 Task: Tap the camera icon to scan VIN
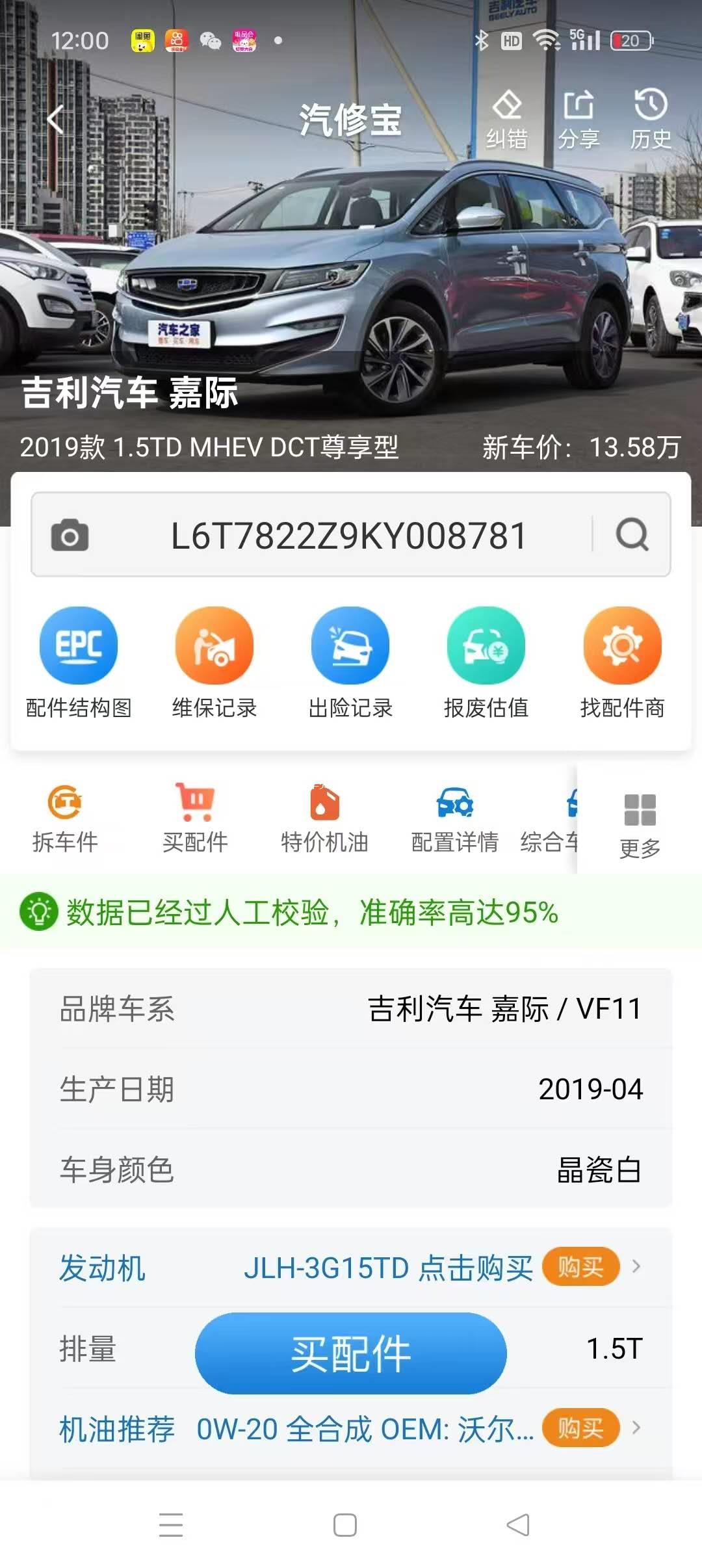pyautogui.click(x=70, y=535)
